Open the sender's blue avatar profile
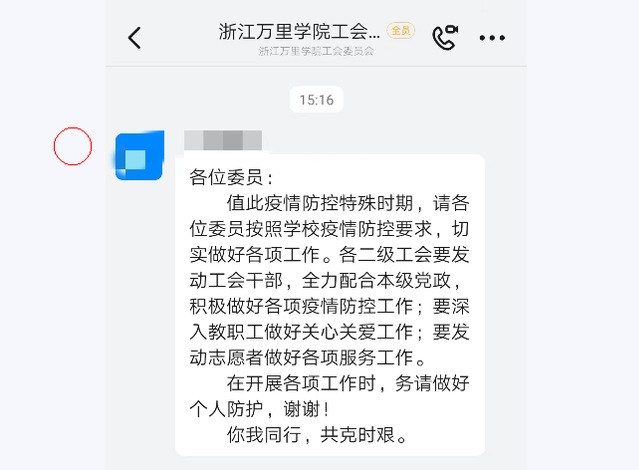This screenshot has width=639, height=470. coord(139,156)
